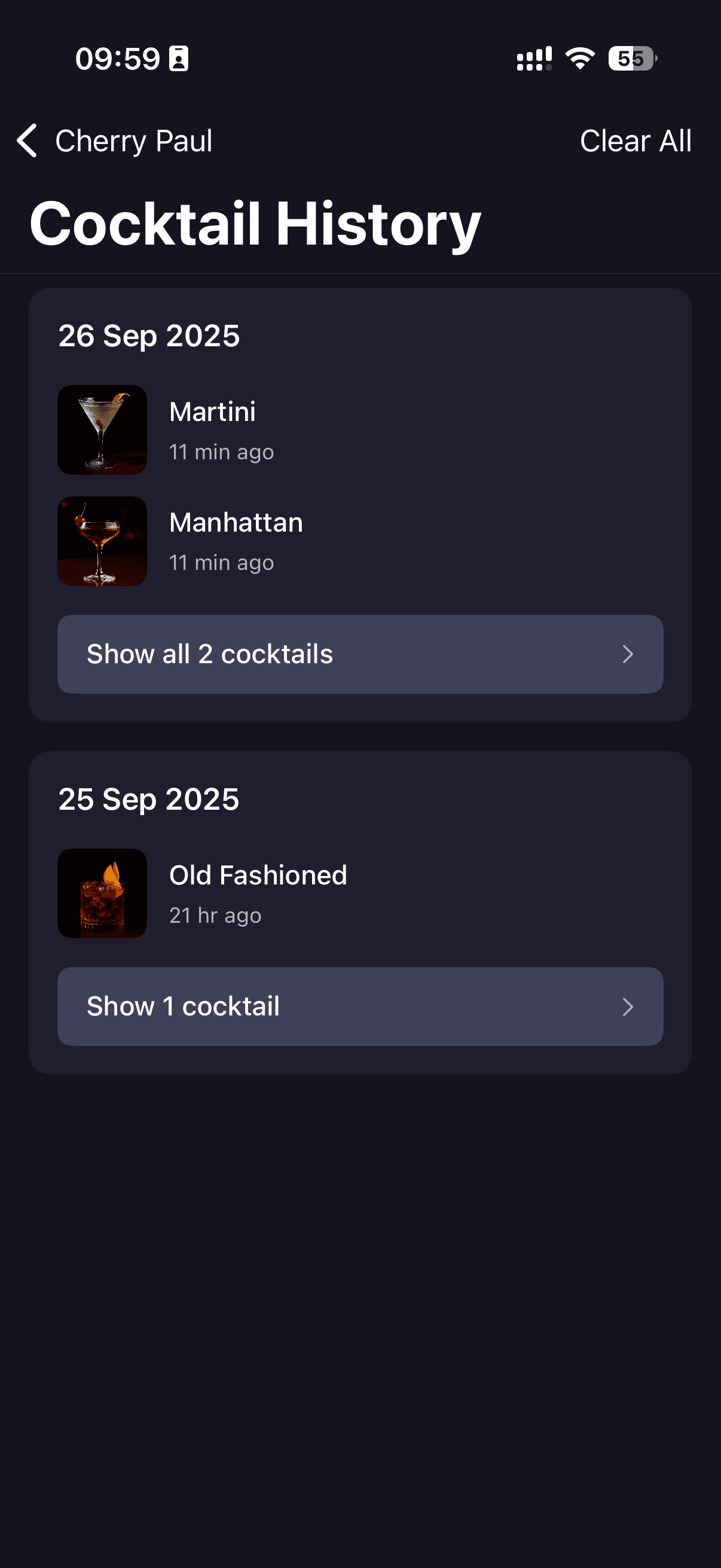Viewport: 721px width, 1568px height.
Task: Tap the Martini cocktail photo
Action: 101,430
